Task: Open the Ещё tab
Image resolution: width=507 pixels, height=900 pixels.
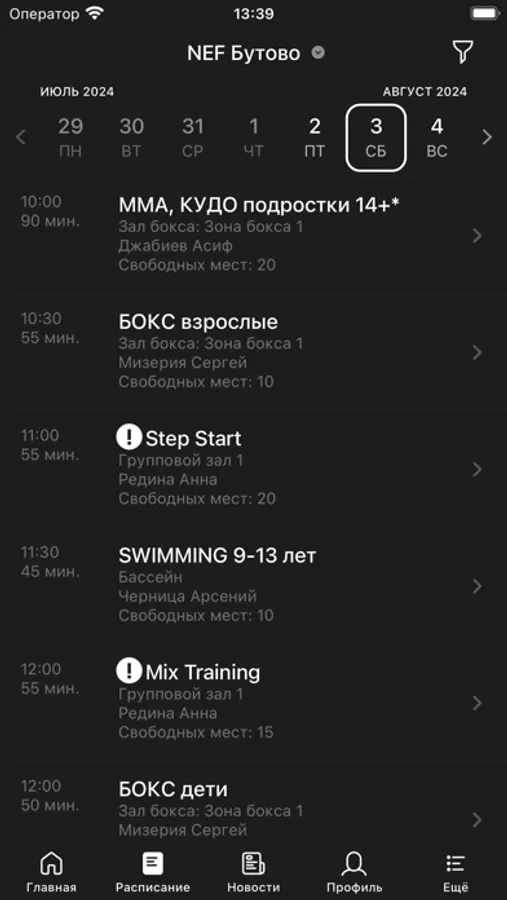Action: tap(456, 872)
